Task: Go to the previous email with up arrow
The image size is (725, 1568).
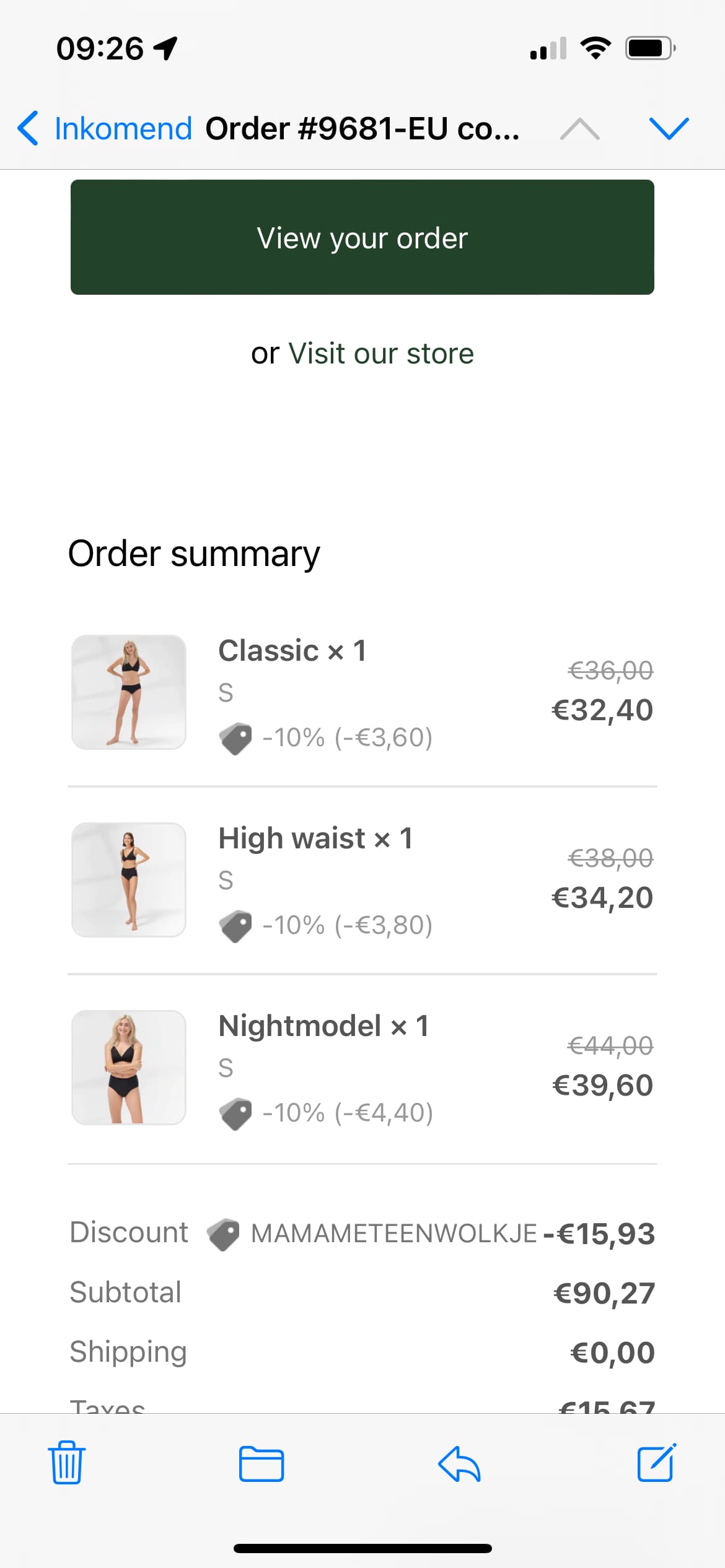Action: (x=579, y=129)
